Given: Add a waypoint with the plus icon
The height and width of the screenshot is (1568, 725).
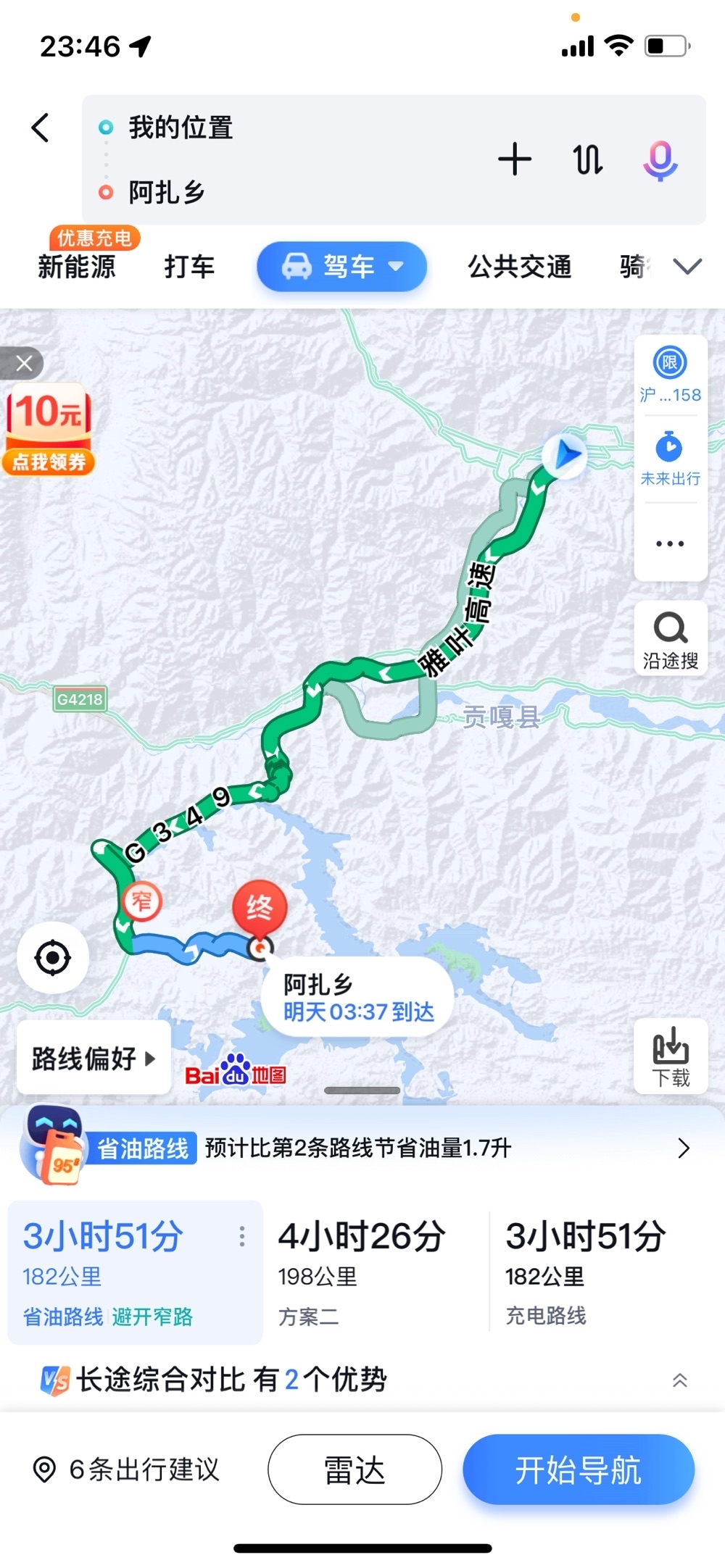Looking at the screenshot, I should point(515,159).
